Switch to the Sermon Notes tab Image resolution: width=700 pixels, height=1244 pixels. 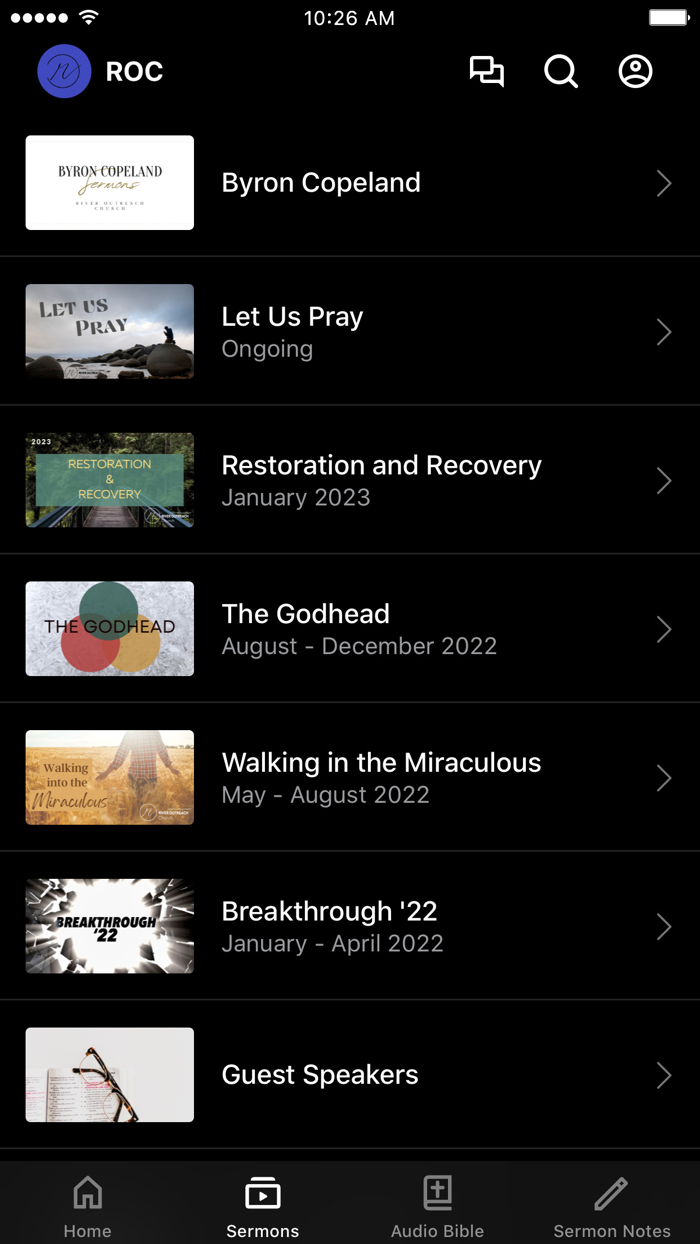click(612, 1205)
